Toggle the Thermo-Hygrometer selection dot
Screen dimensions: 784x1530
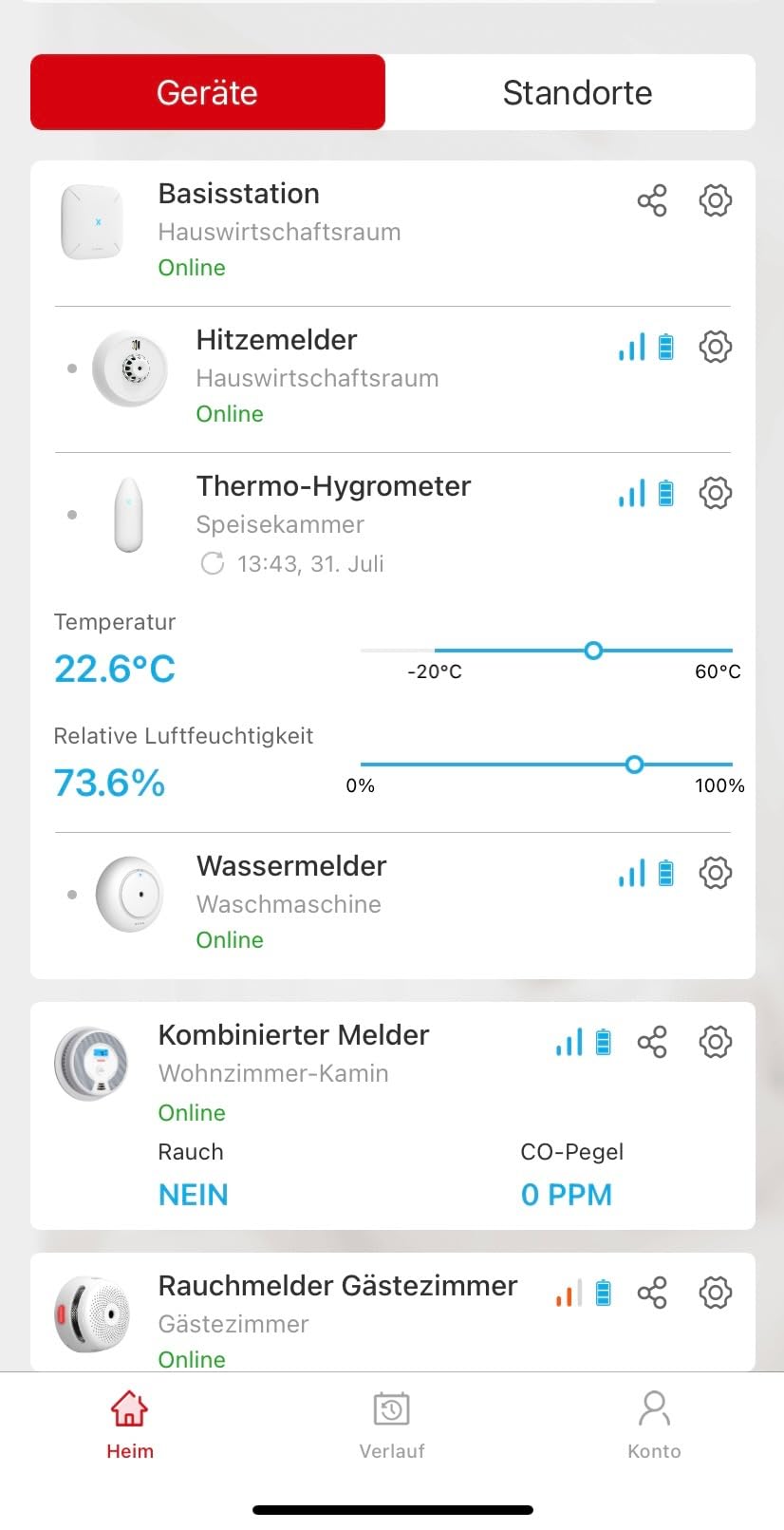coord(71,515)
